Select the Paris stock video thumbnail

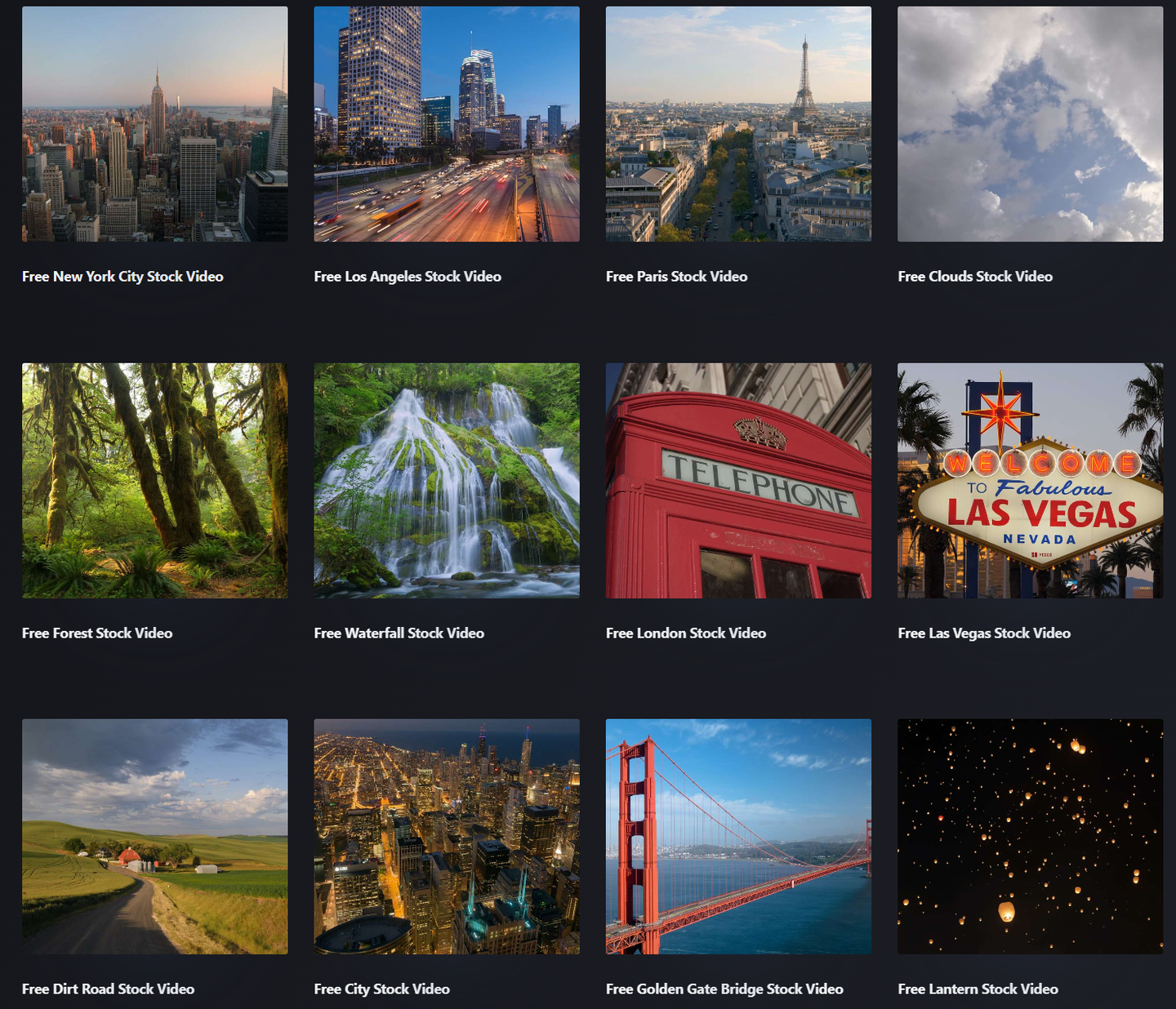738,124
